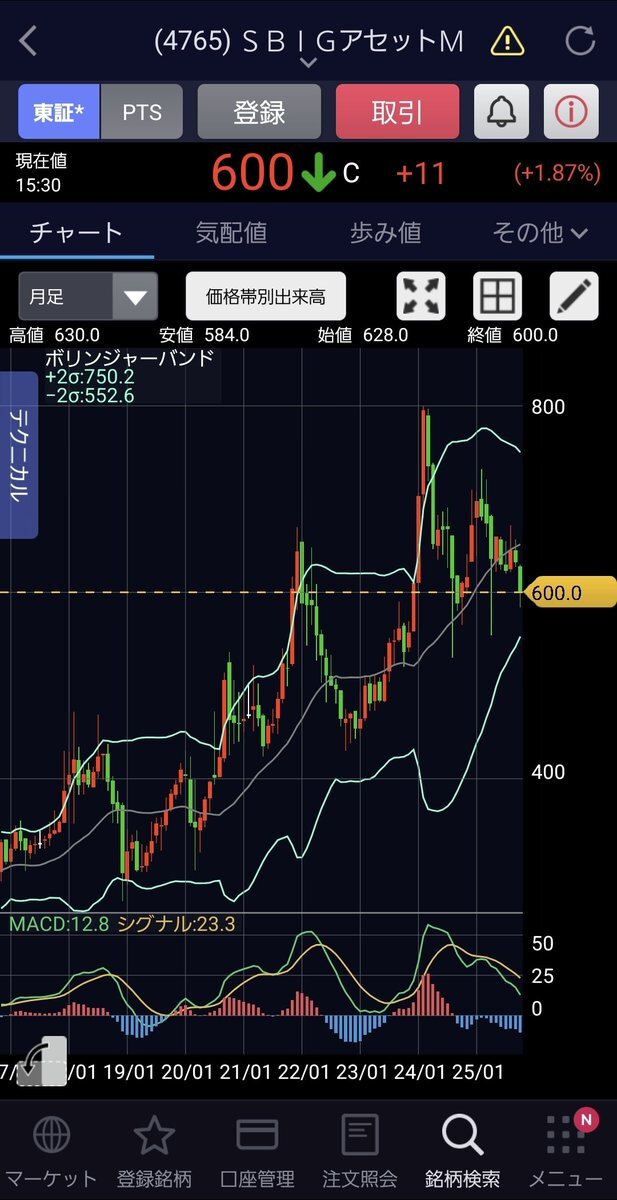Open the 取引 trade button
The image size is (617, 1200).
(397, 112)
